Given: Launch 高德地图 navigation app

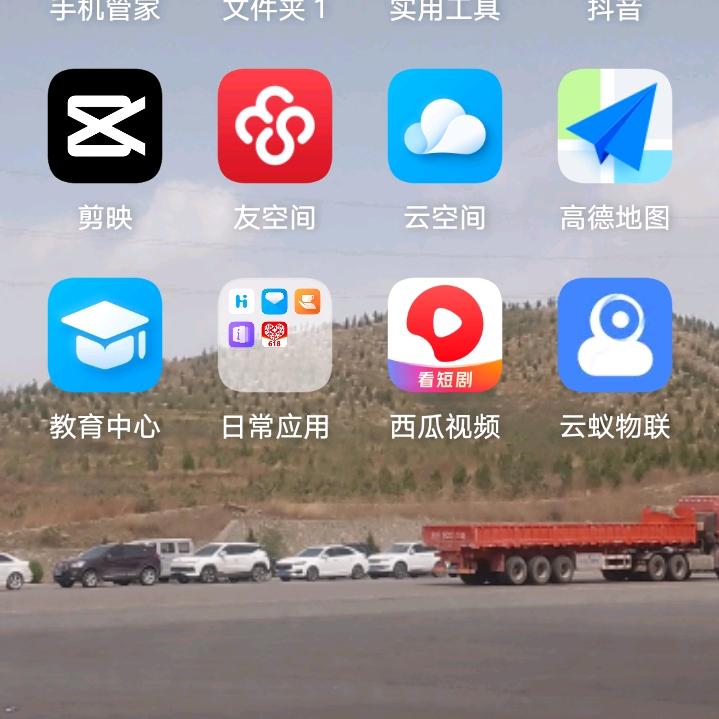Looking at the screenshot, I should click(615, 126).
